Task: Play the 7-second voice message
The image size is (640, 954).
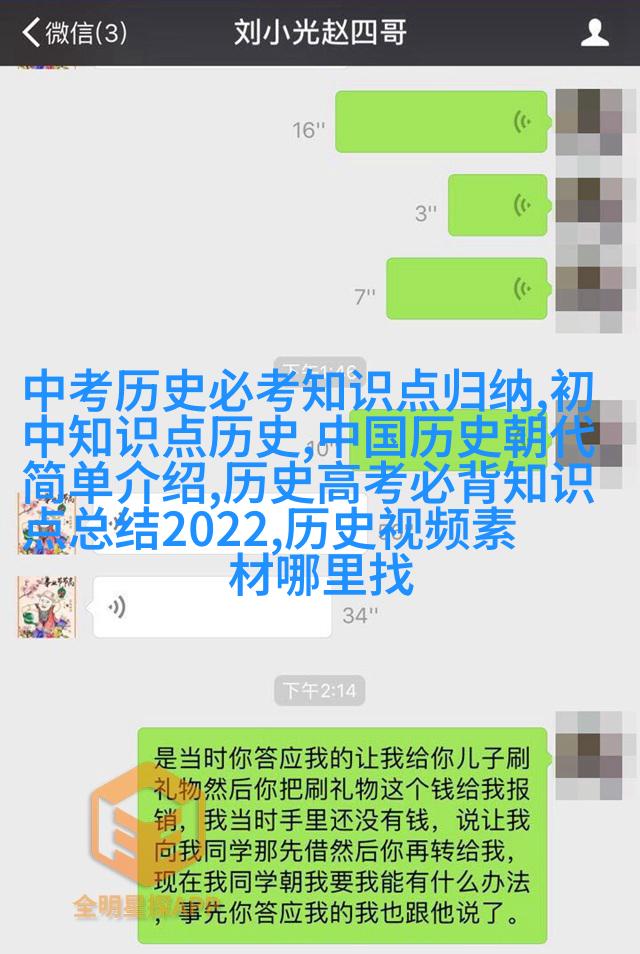Action: [466, 289]
